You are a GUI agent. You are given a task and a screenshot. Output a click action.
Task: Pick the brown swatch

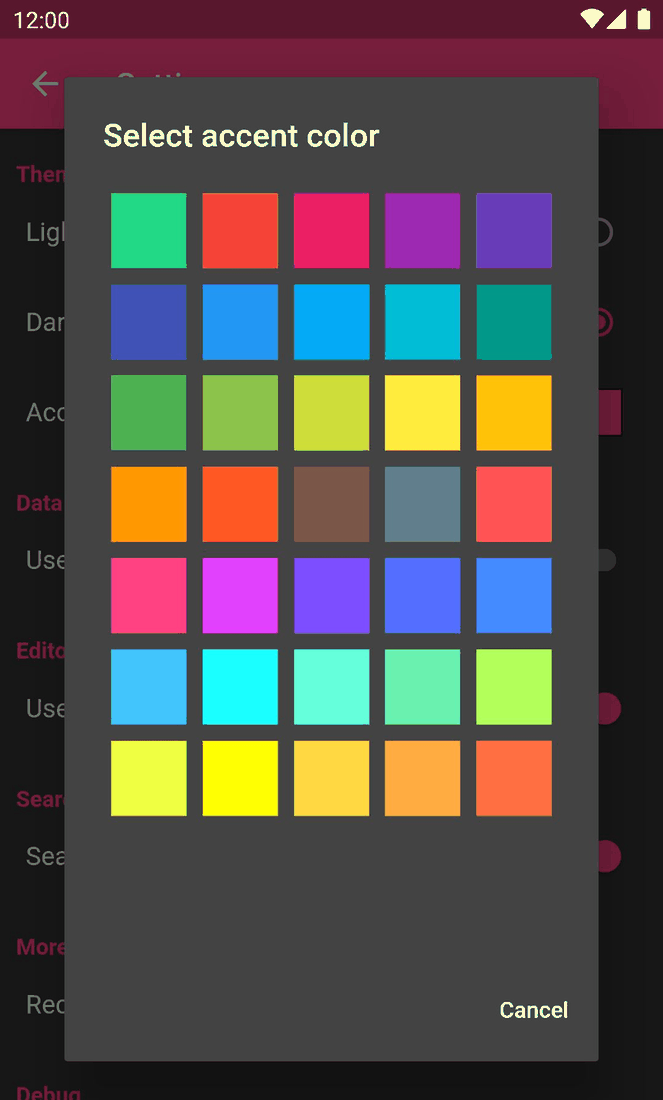[331, 504]
